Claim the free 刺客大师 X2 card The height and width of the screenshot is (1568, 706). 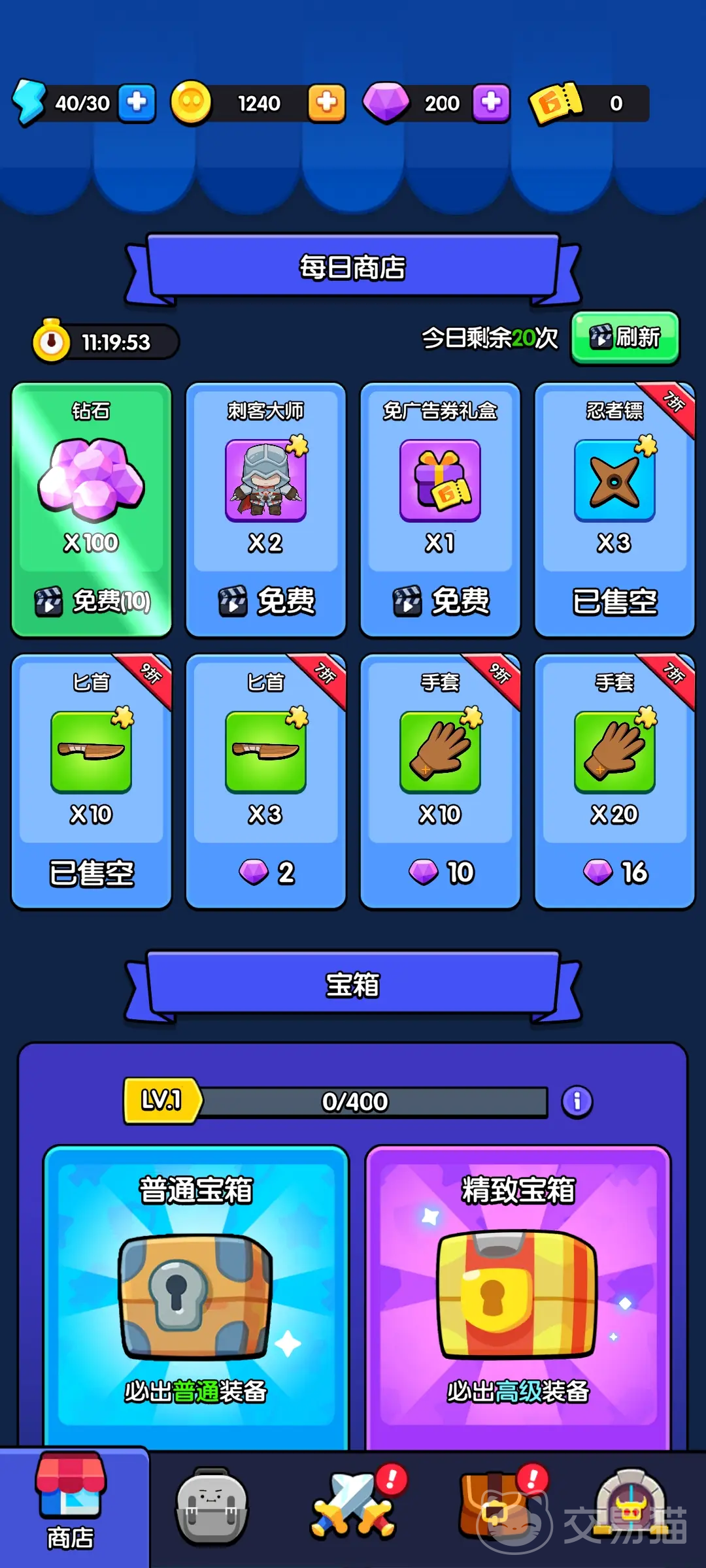265,510
